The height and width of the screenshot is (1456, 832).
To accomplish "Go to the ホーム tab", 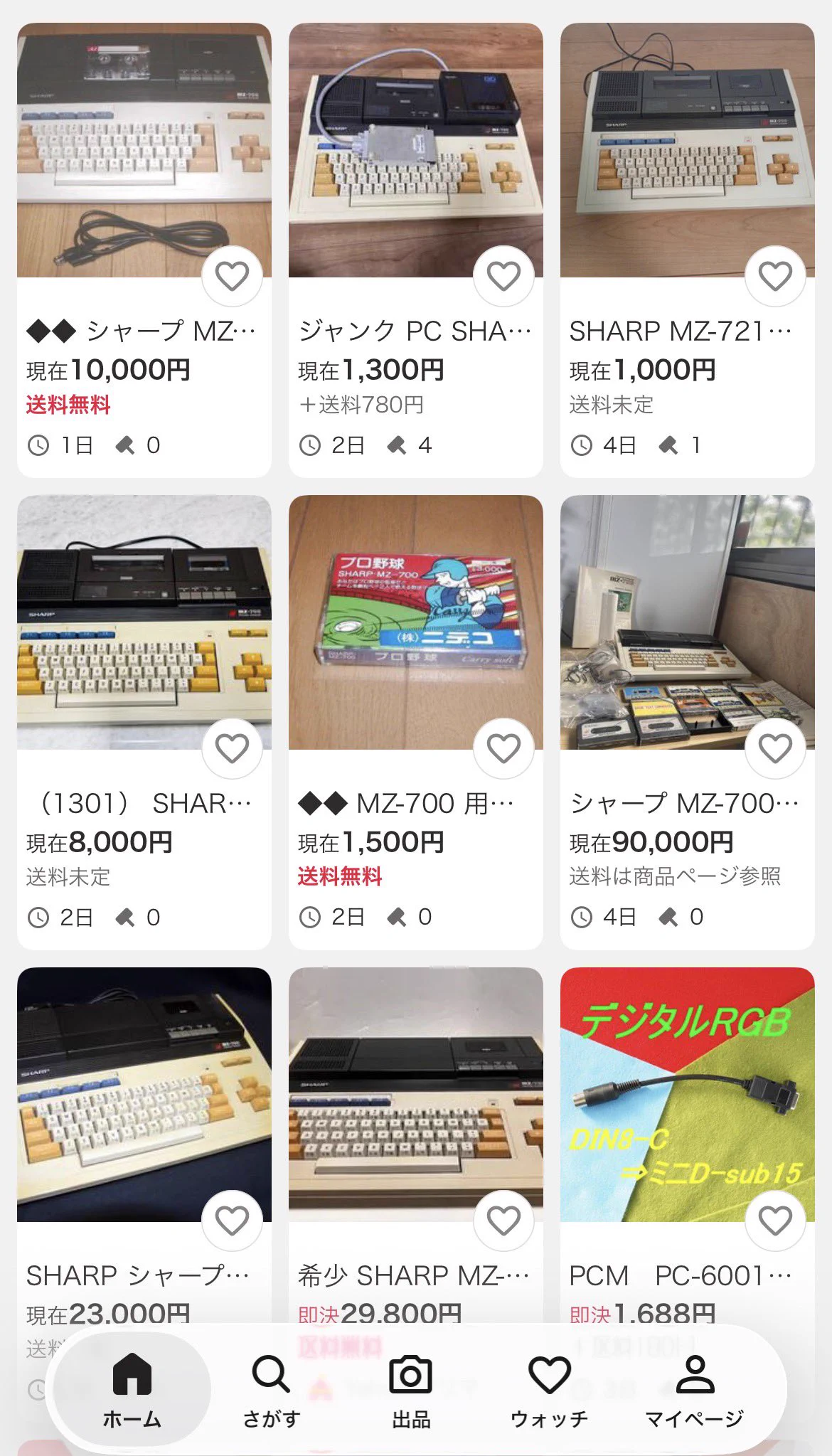I will [x=132, y=1390].
